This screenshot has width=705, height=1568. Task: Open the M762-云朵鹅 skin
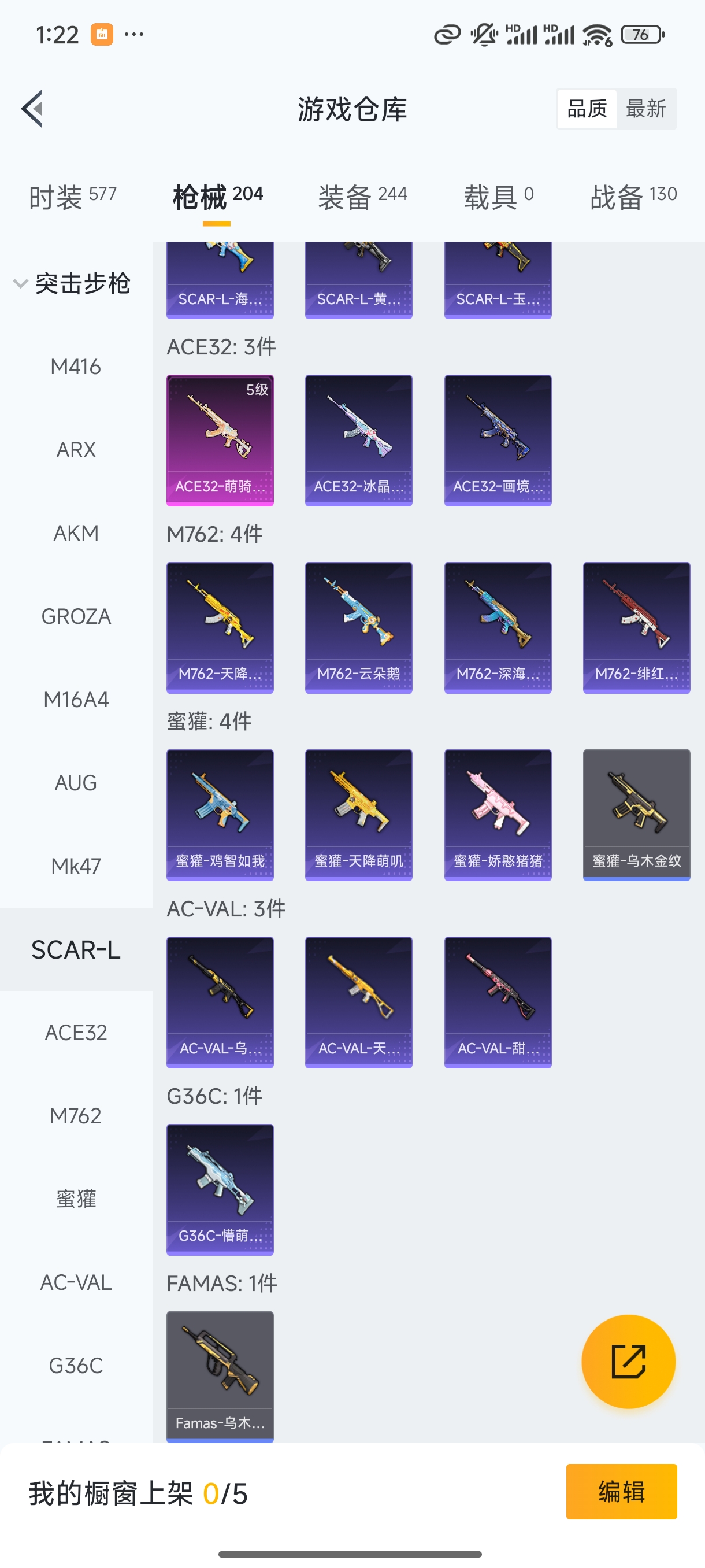358,627
